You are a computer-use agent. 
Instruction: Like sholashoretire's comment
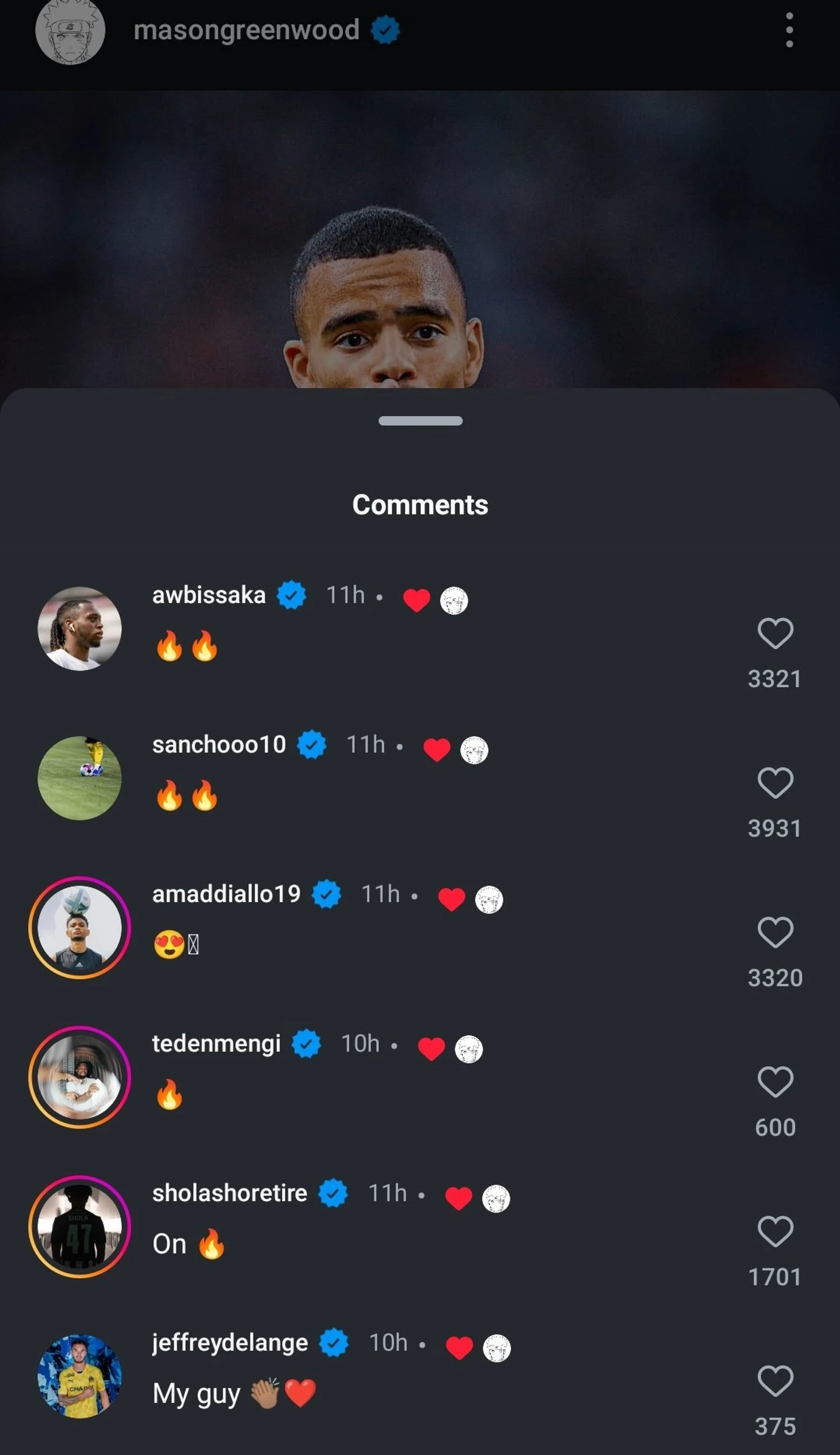[x=775, y=1231]
